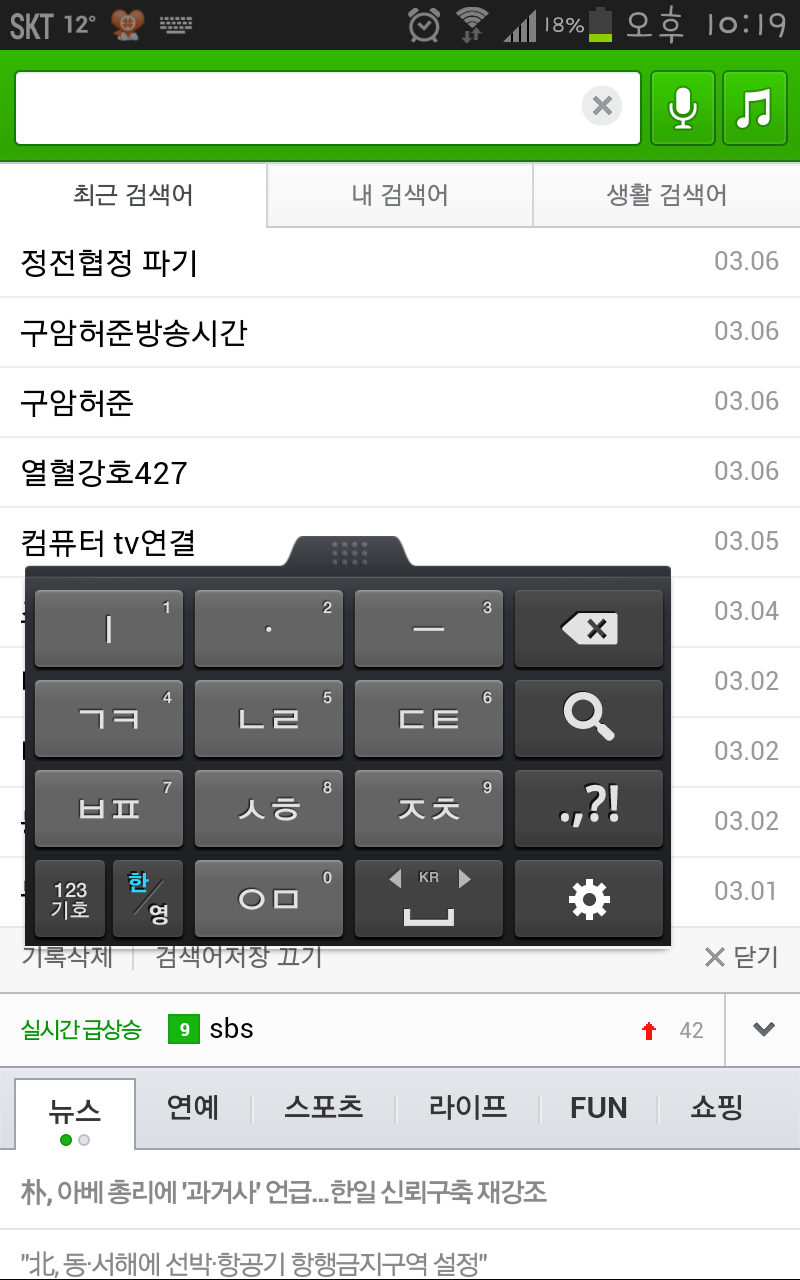Switch to the 스포츠 category tab
The width and height of the screenshot is (800, 1280).
click(x=323, y=1108)
